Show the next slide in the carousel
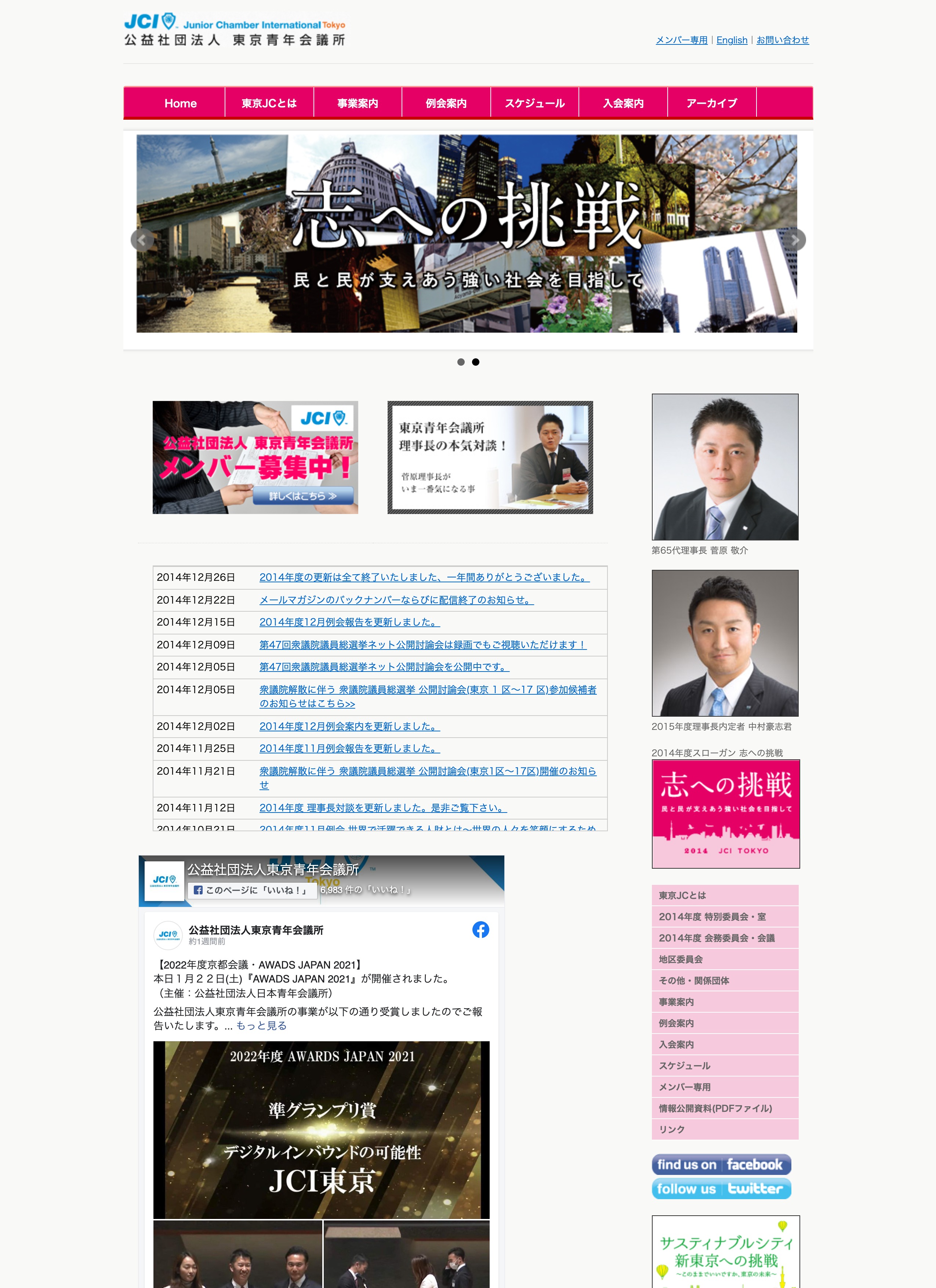 click(795, 240)
